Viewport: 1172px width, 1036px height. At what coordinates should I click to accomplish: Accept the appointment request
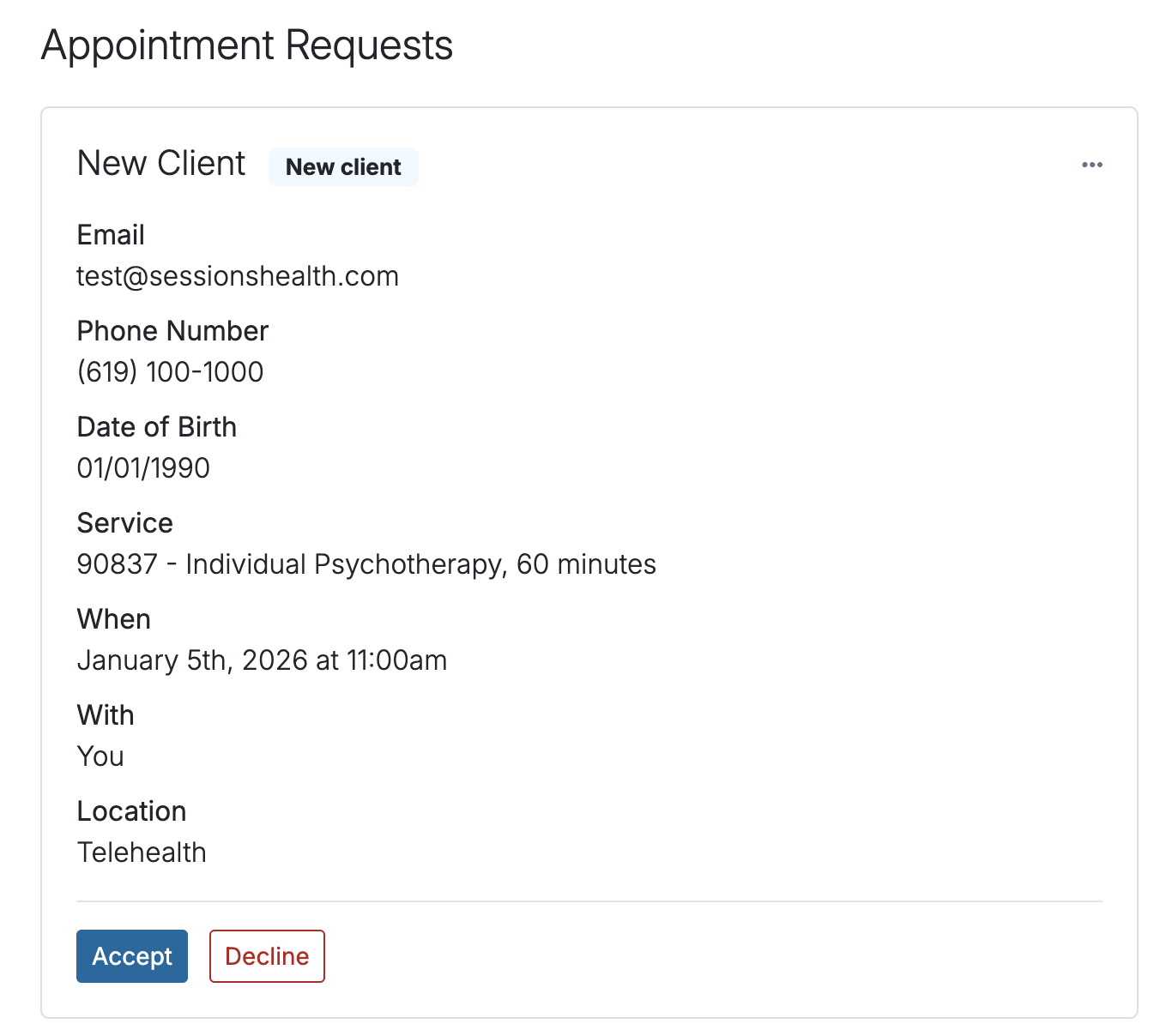tap(132, 956)
